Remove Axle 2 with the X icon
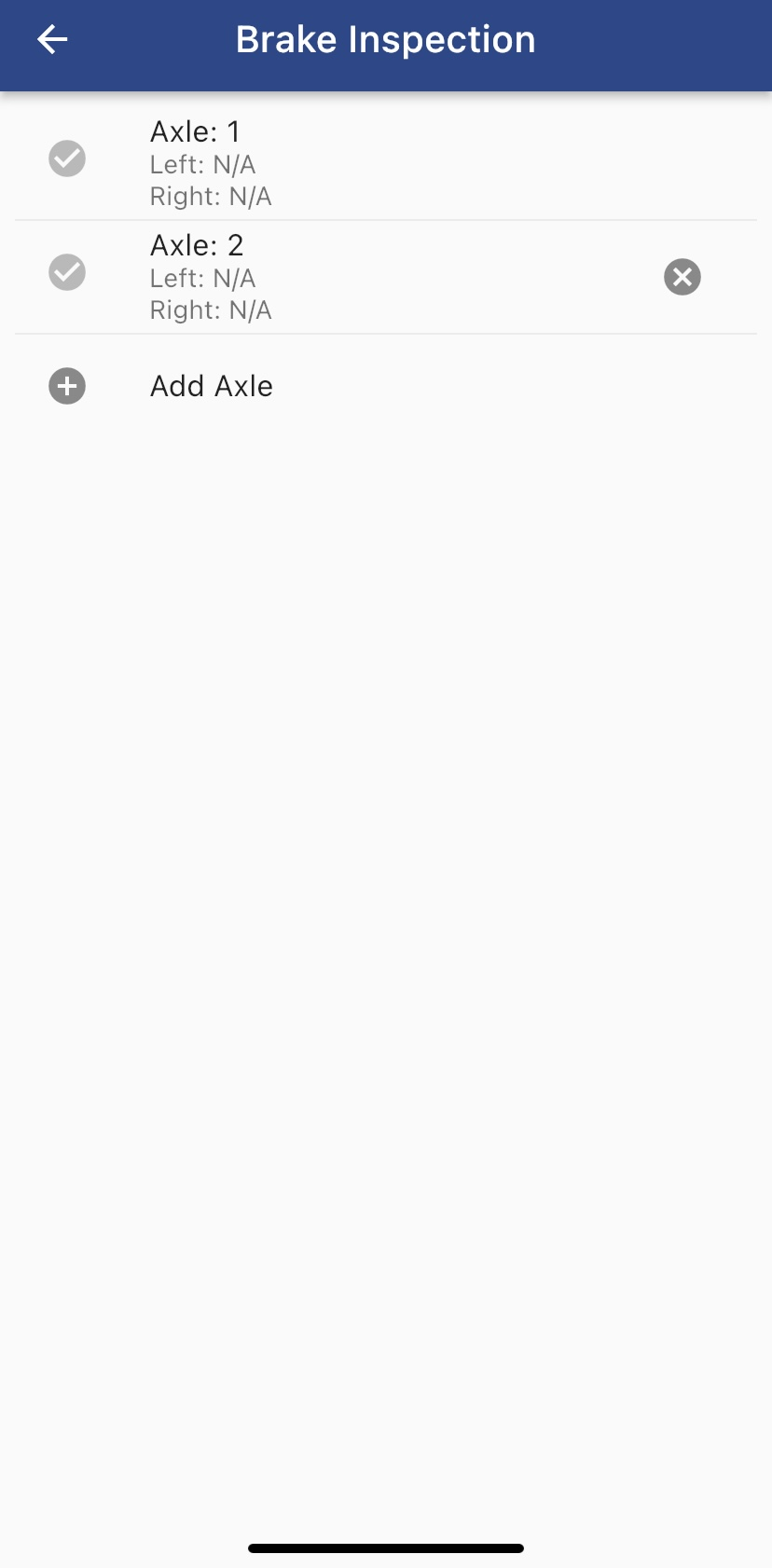The width and height of the screenshot is (772, 1568). point(682,277)
